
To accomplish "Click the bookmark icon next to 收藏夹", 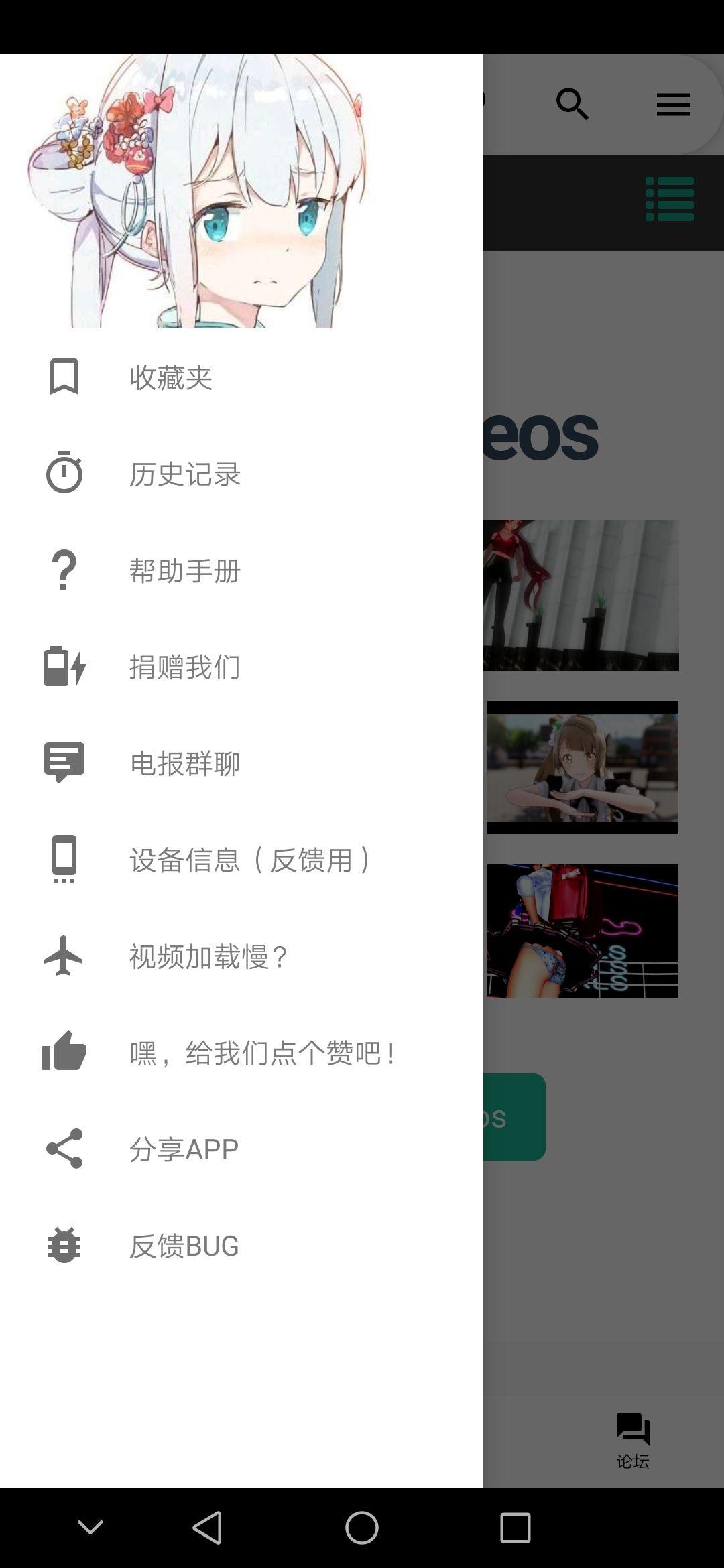I will pos(64,377).
